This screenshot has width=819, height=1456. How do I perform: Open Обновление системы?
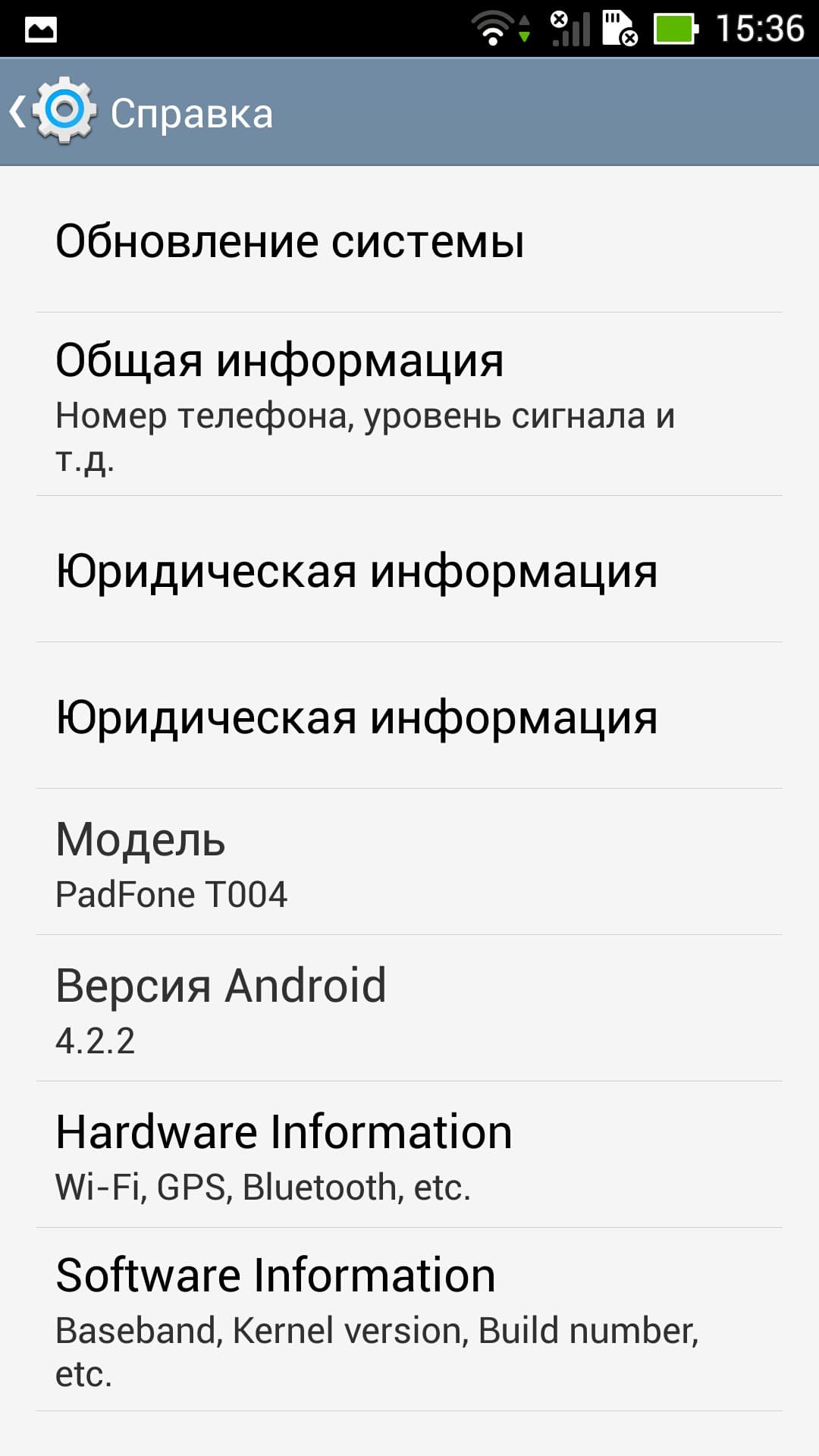tap(409, 241)
